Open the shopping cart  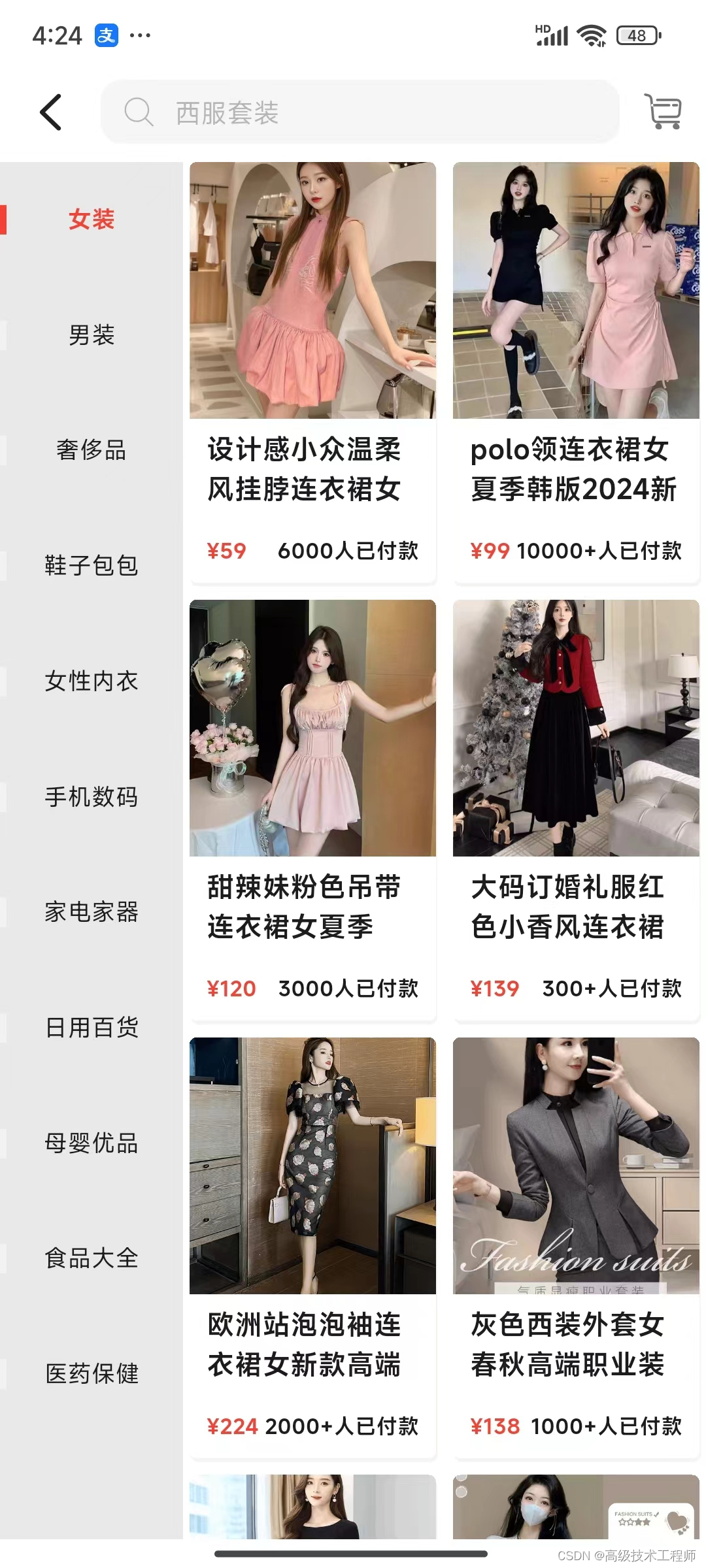pyautogui.click(x=663, y=112)
